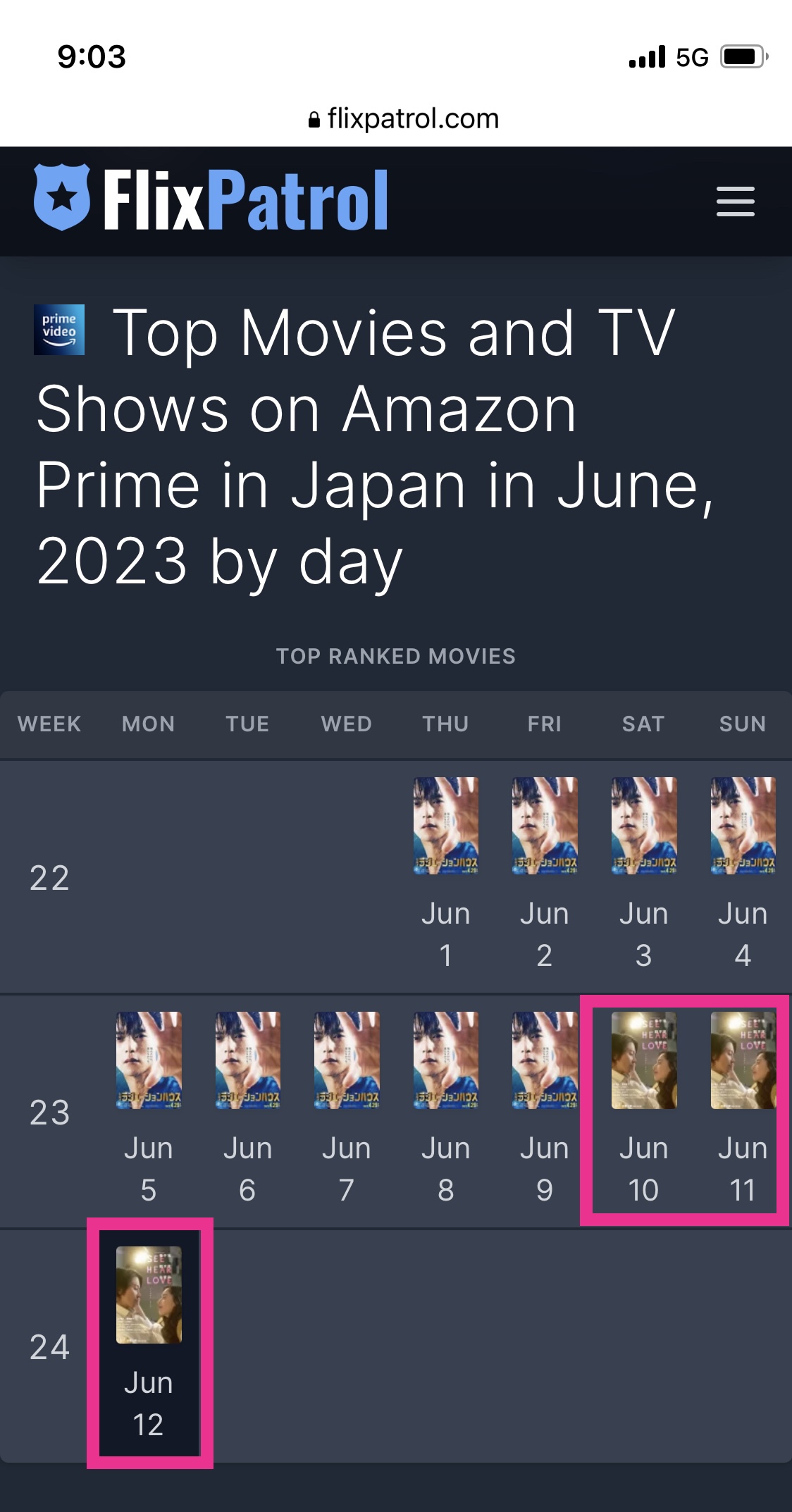
Task: Open the top movie for Jun 9
Action: click(x=545, y=1060)
